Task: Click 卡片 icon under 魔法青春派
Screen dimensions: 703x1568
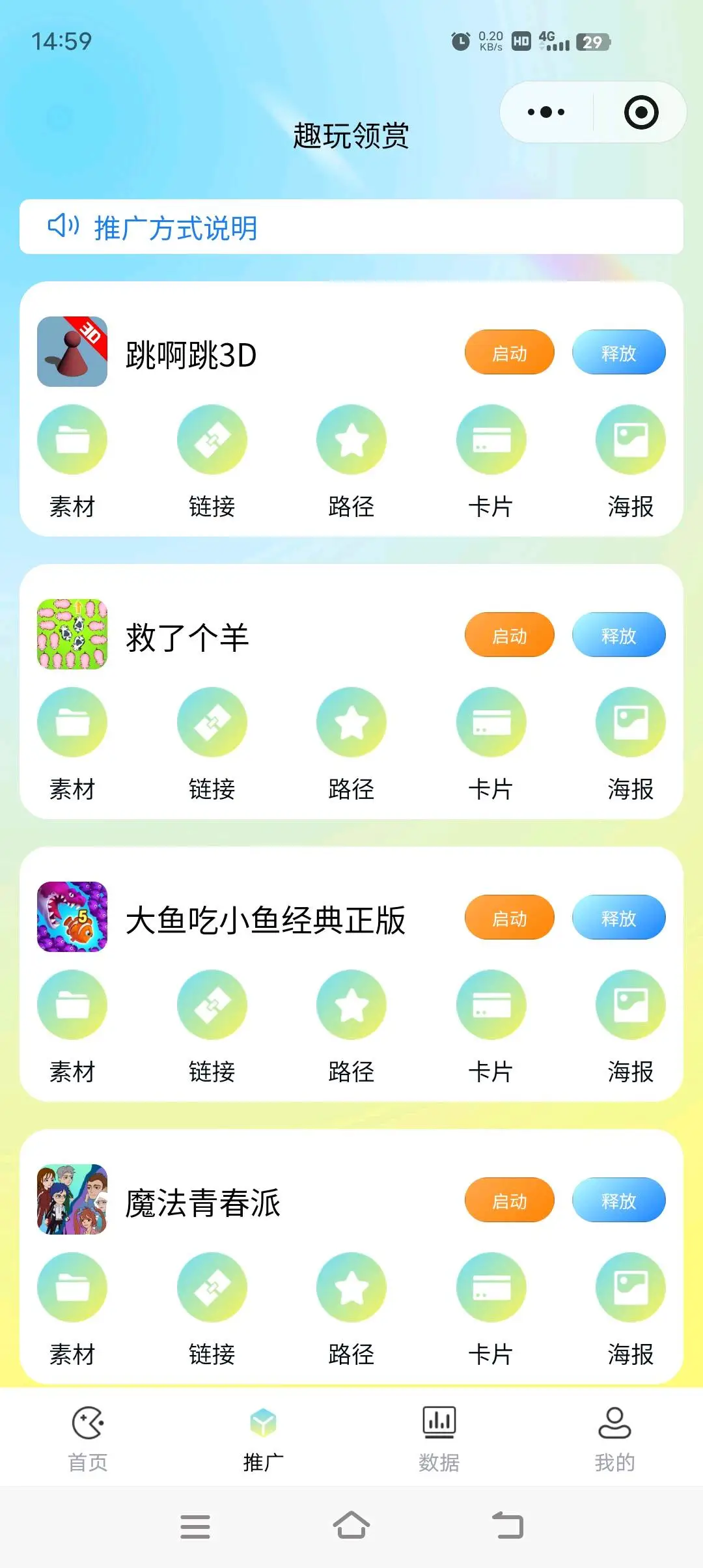Action: [490, 1287]
